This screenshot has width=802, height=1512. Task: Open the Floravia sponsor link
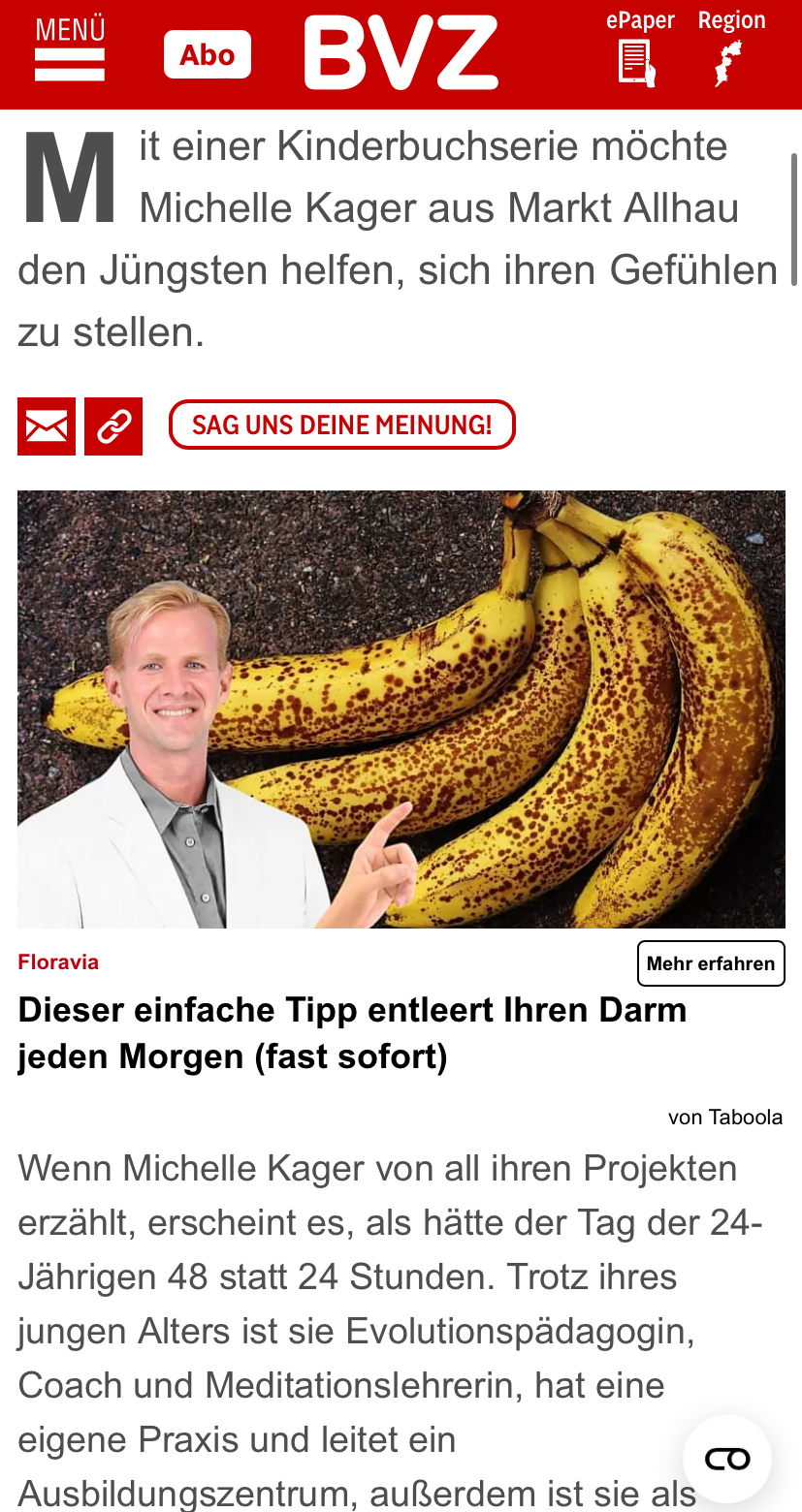(x=58, y=962)
